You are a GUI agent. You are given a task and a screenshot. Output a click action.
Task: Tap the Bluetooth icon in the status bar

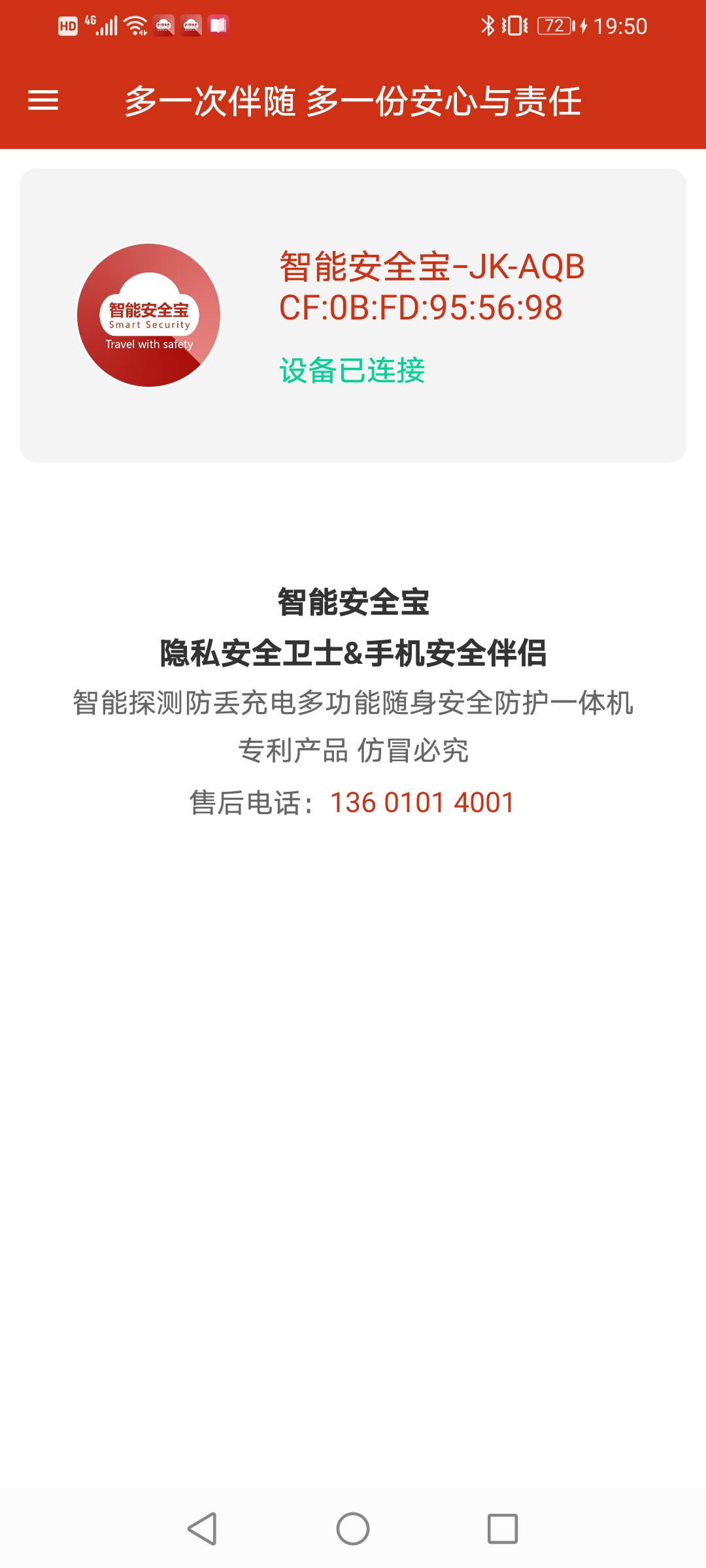488,25
